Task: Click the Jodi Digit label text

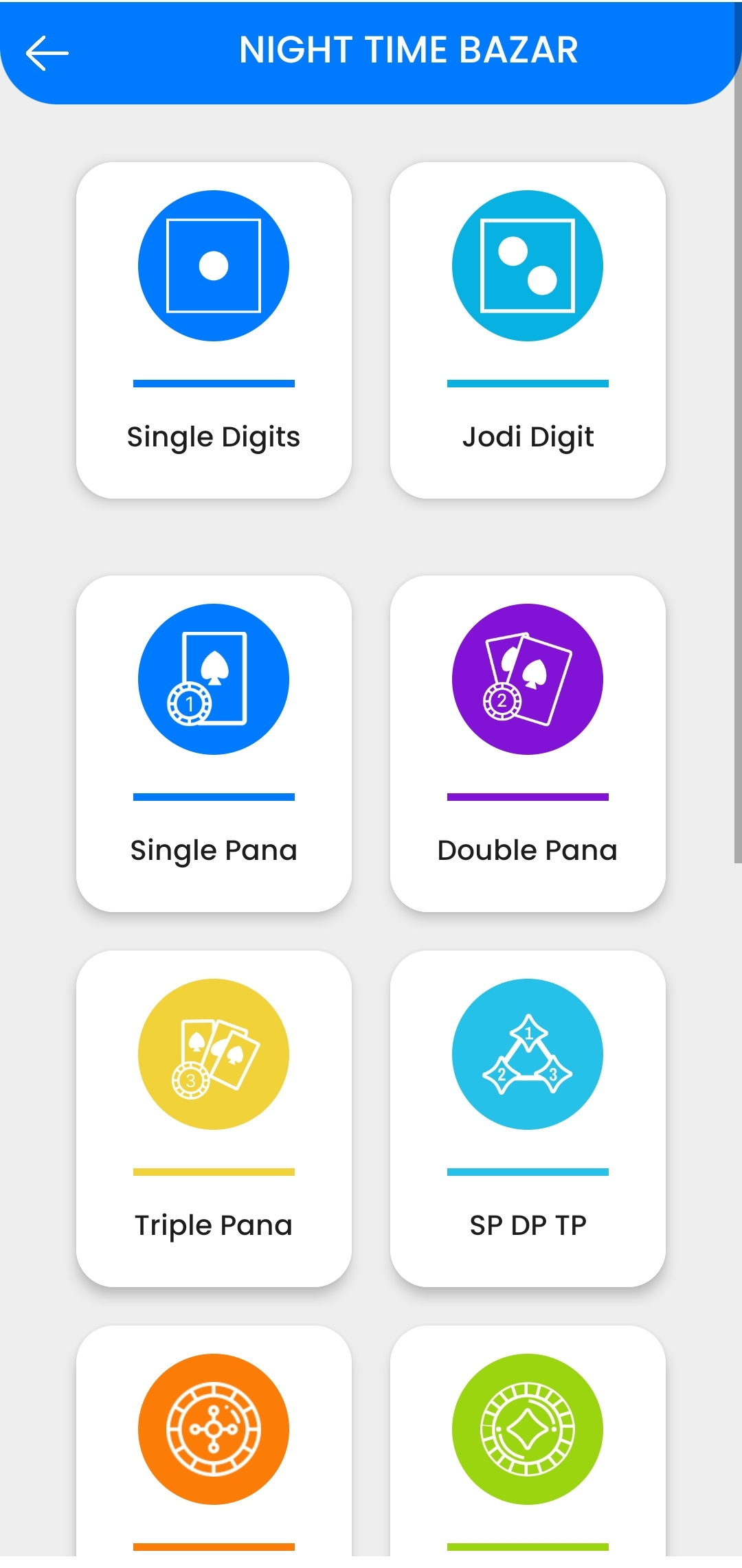Action: pos(528,436)
